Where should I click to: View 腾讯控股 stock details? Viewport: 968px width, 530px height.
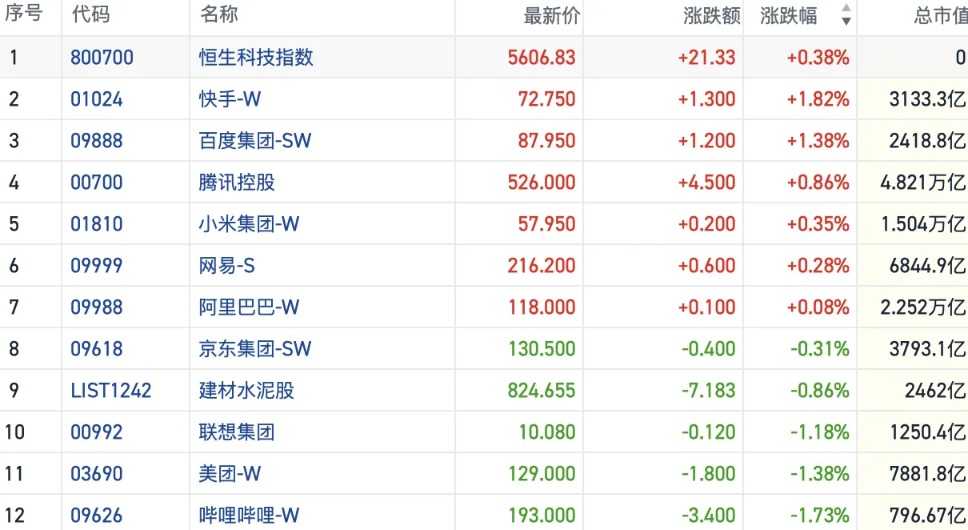click(237, 183)
